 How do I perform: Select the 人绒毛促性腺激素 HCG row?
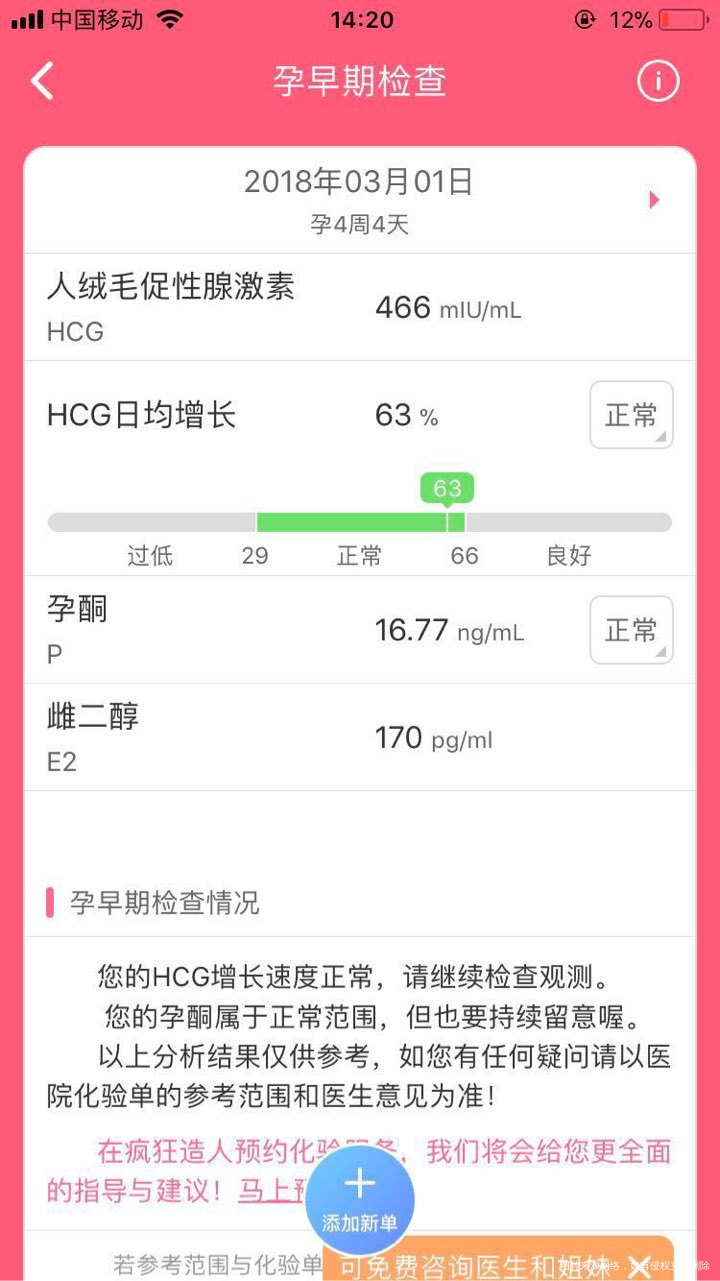pyautogui.click(x=360, y=305)
